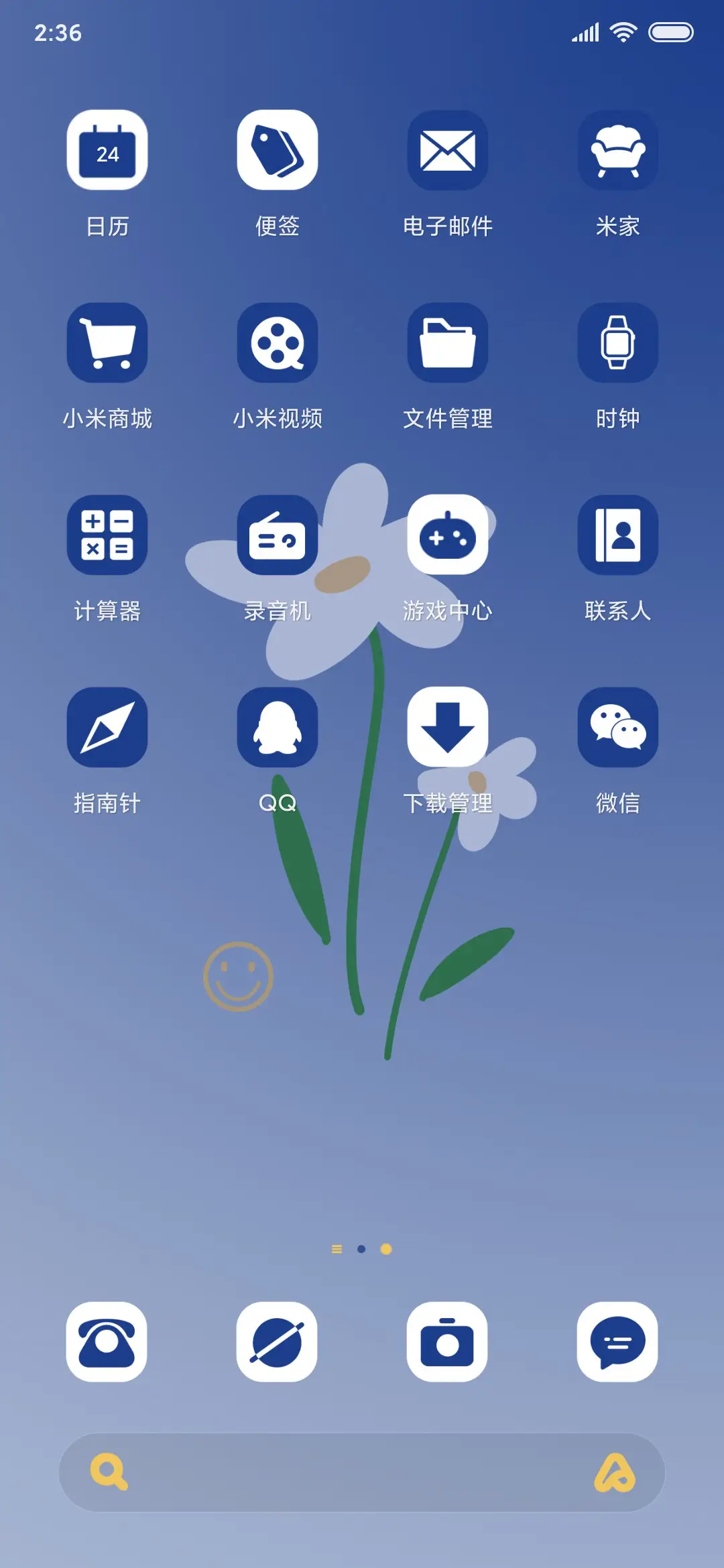
Task: Open 文件管理 file manager
Action: [x=448, y=342]
